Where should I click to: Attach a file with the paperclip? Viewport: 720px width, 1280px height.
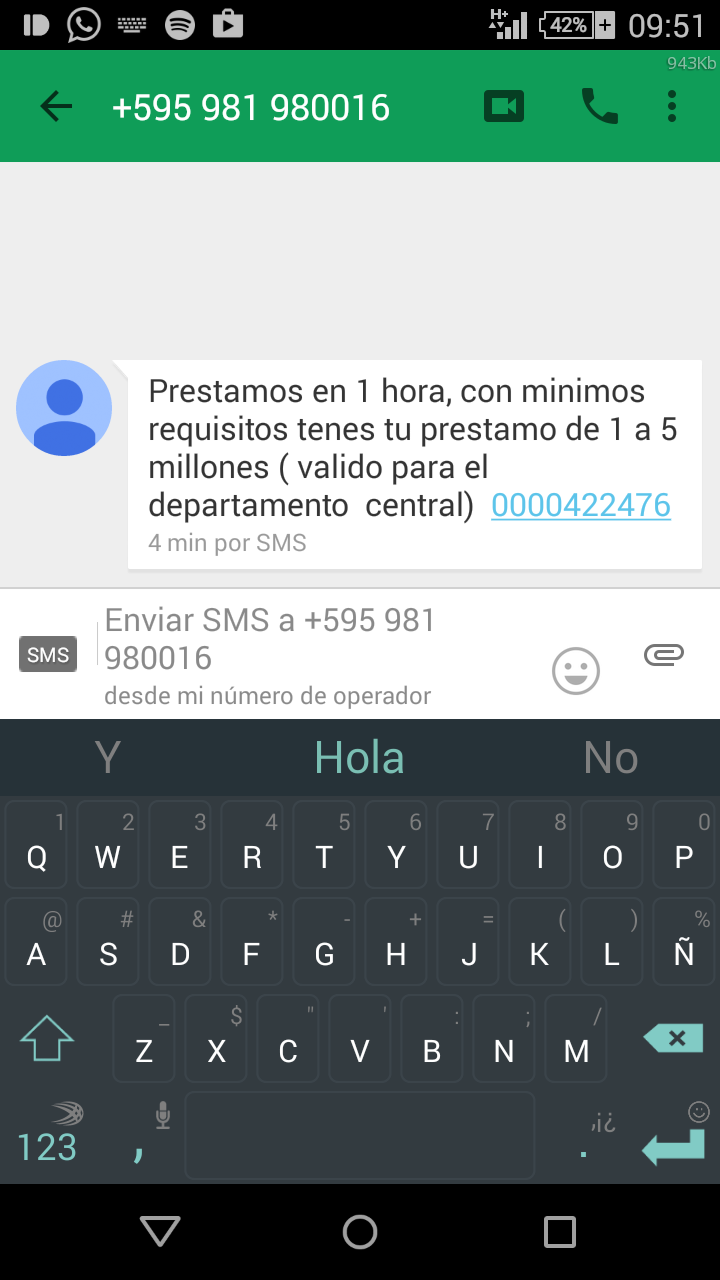point(663,655)
